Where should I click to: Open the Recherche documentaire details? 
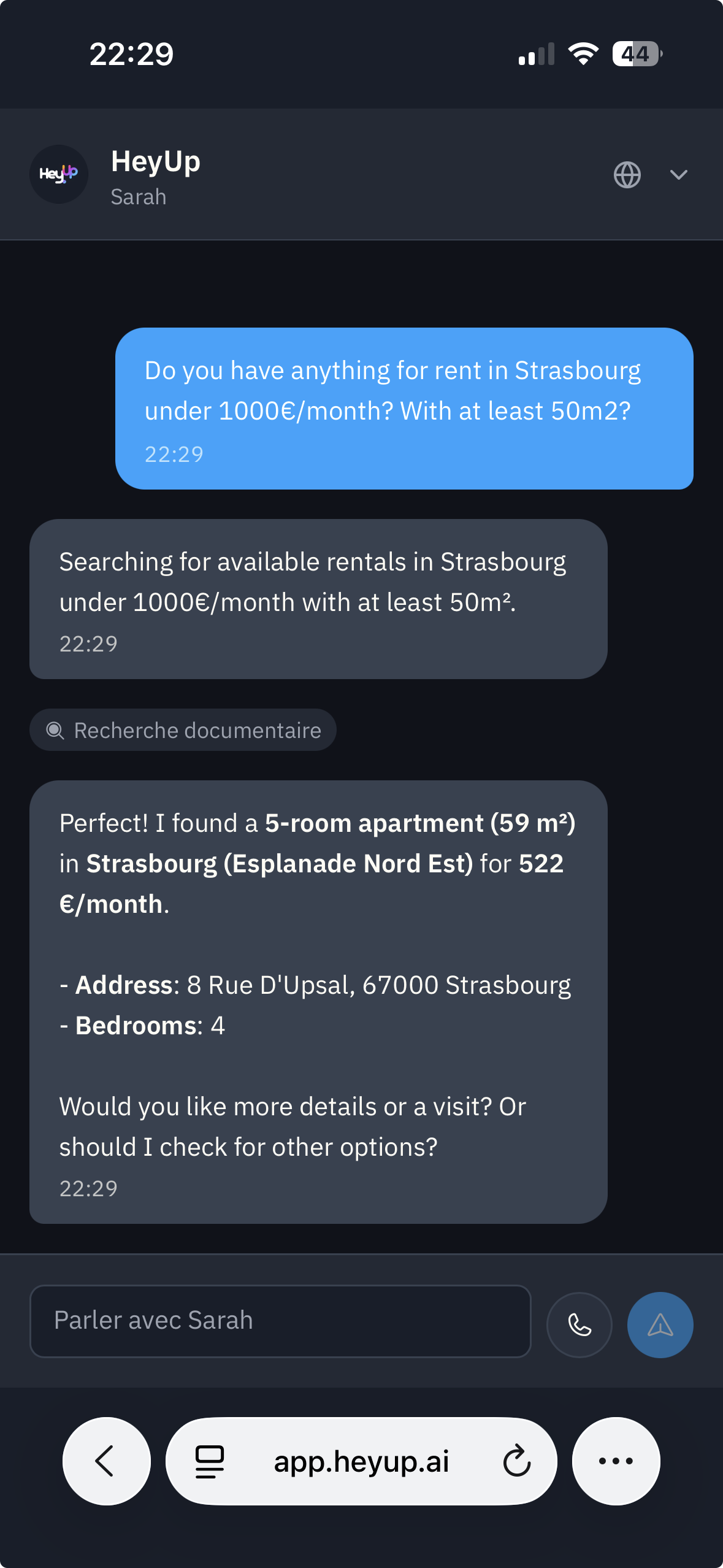click(182, 729)
